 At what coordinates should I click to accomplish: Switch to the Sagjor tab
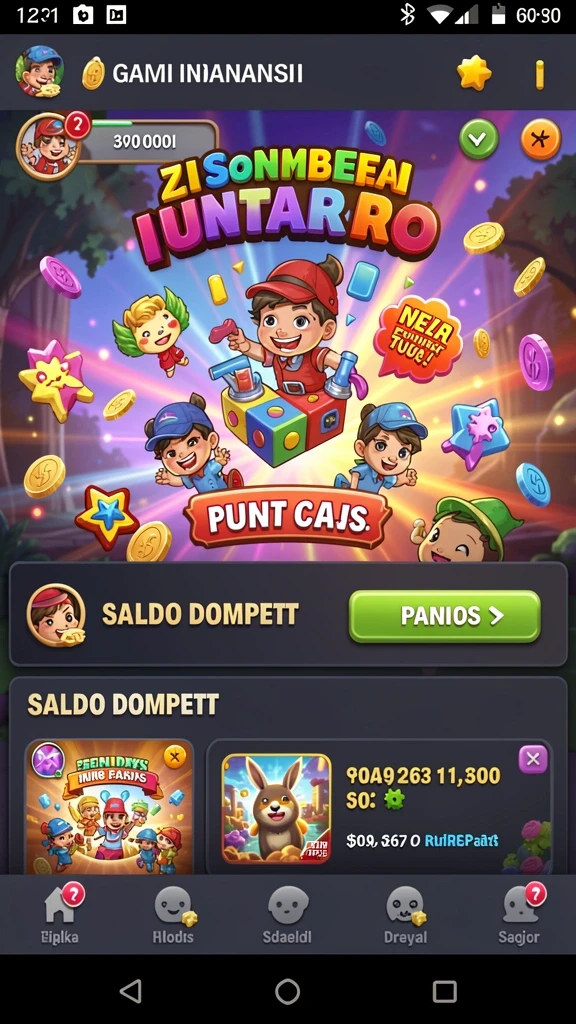coord(519,916)
